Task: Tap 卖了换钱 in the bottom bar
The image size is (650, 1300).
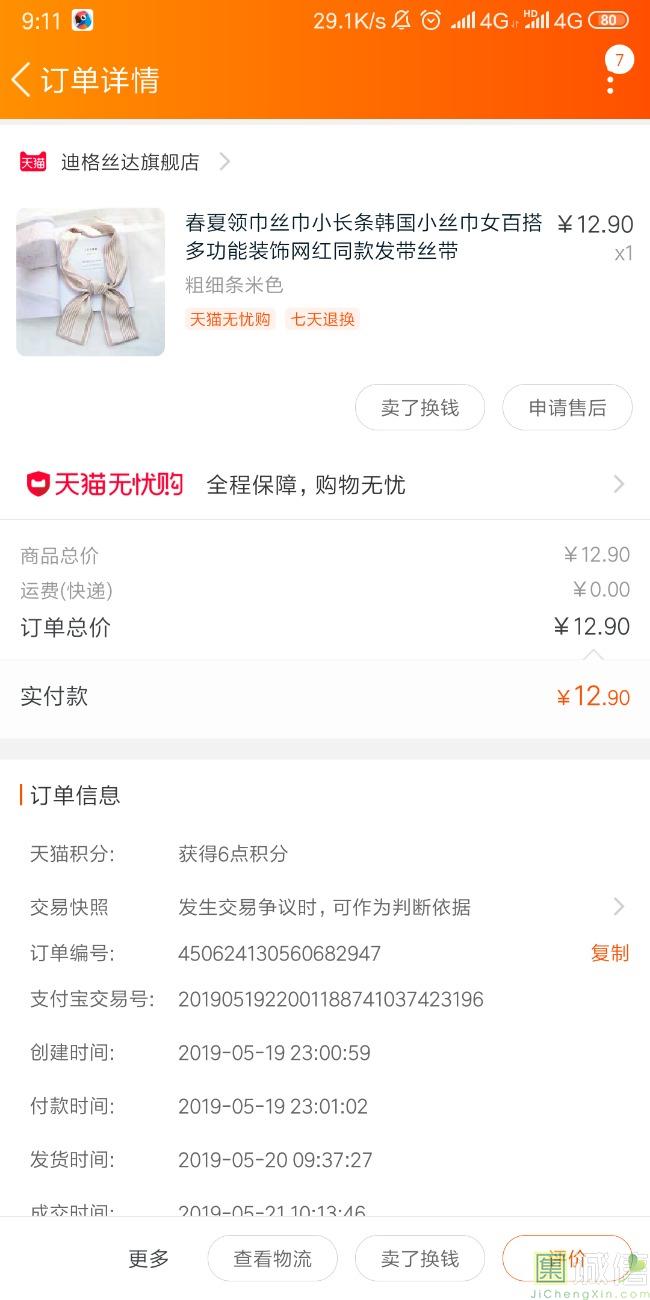Action: (x=420, y=1259)
